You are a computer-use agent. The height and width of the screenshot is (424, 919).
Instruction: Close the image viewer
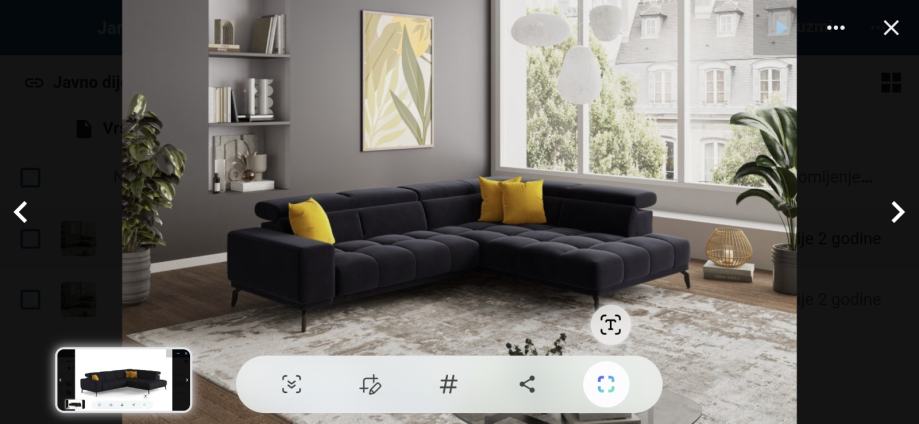coord(891,28)
